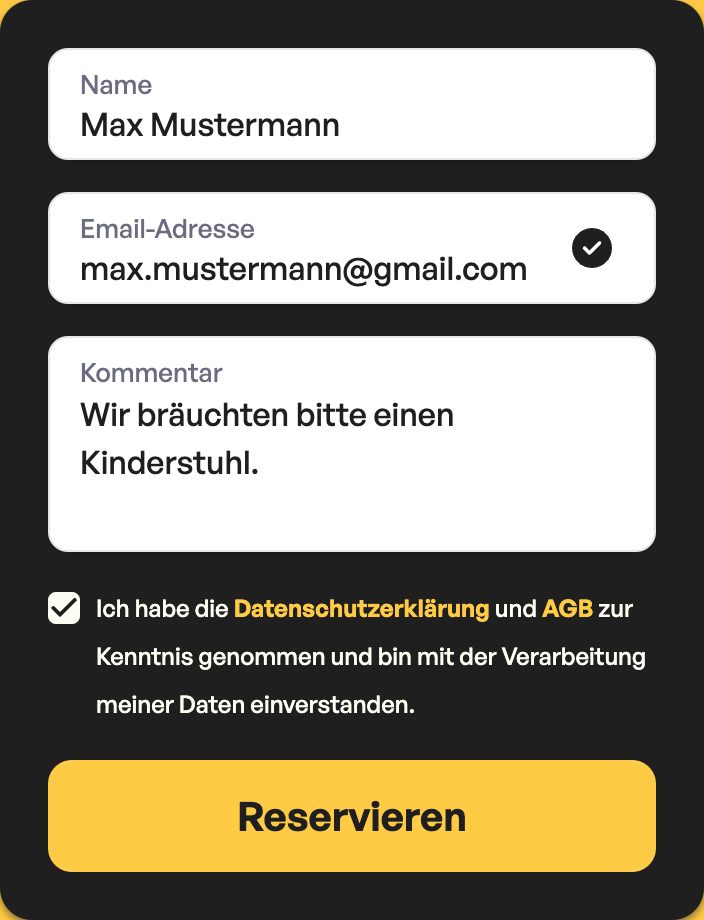This screenshot has width=704, height=920.
Task: Uncheck the data consent checkbox
Action: (x=64, y=608)
